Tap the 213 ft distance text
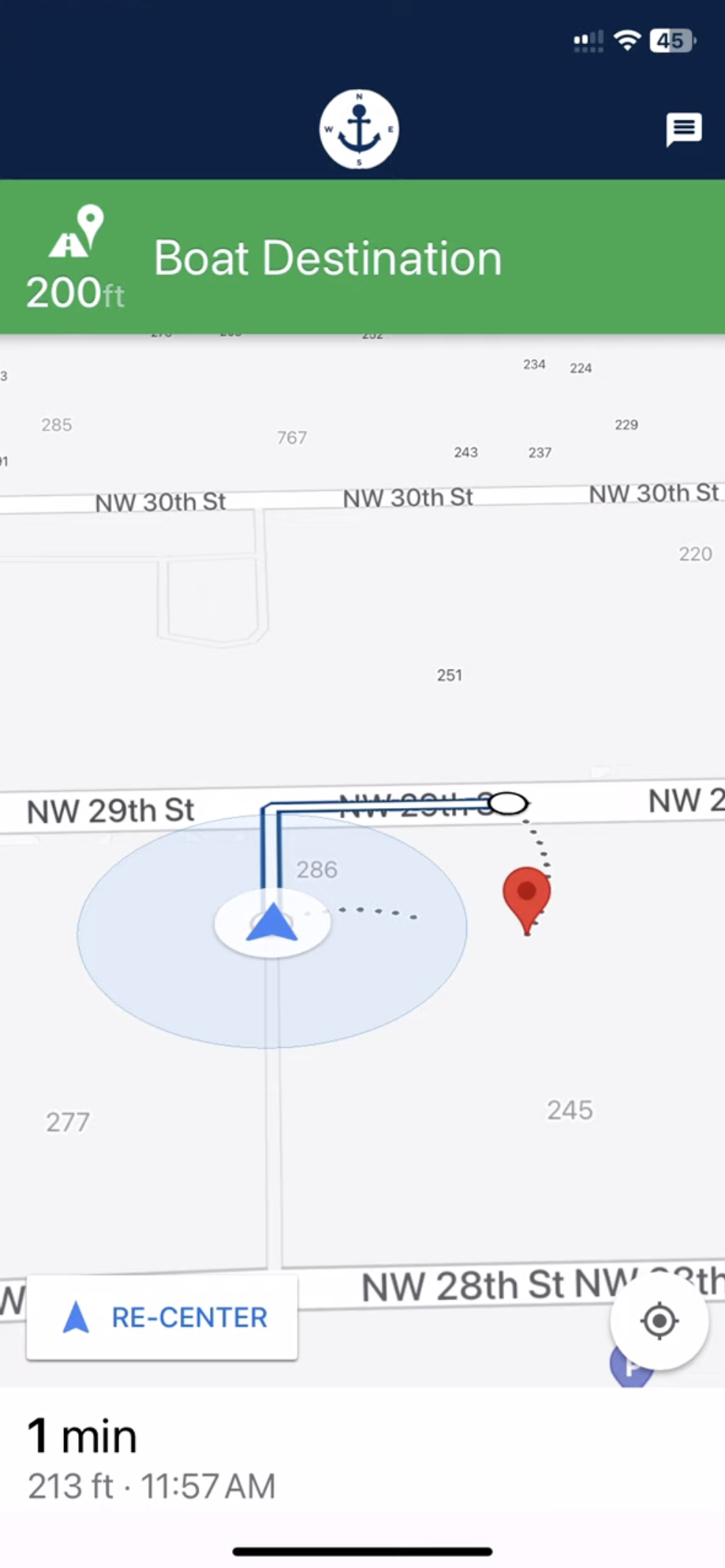This screenshot has height=1568, width=725. point(70,1486)
